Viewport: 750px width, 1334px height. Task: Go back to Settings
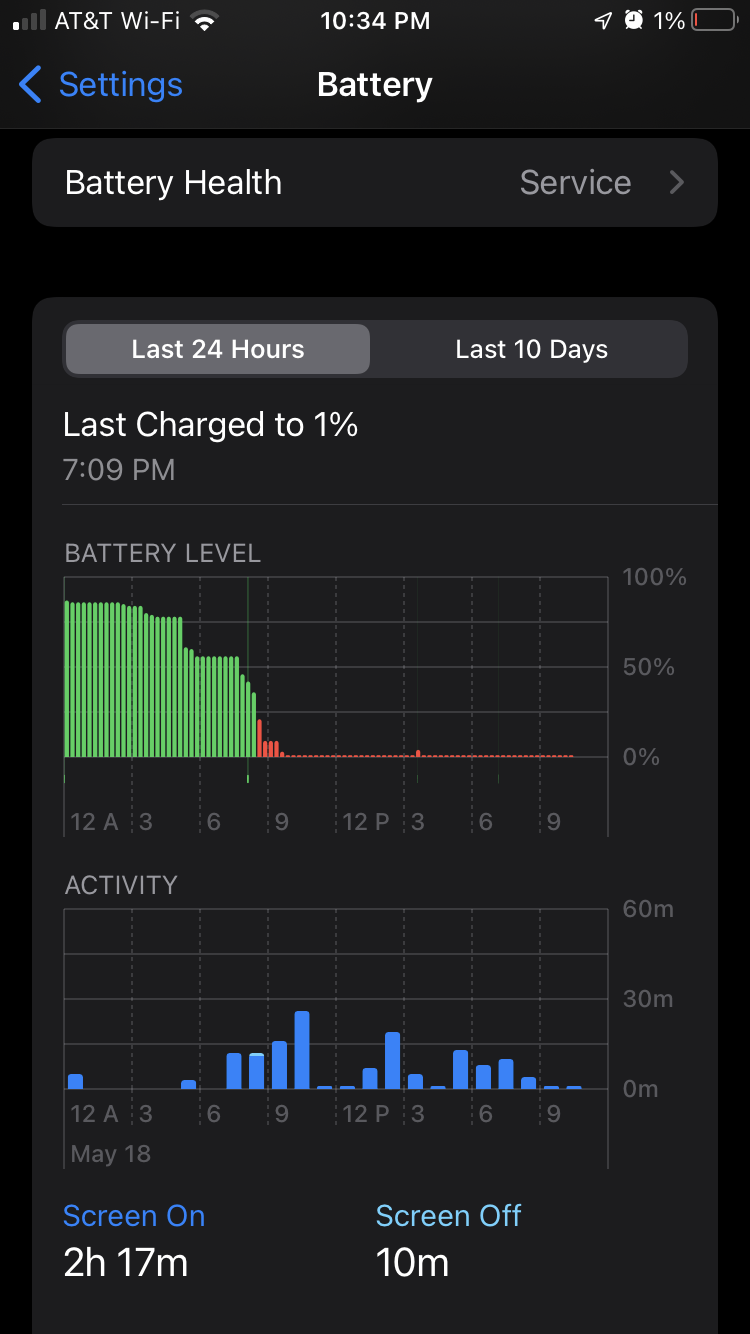point(100,85)
